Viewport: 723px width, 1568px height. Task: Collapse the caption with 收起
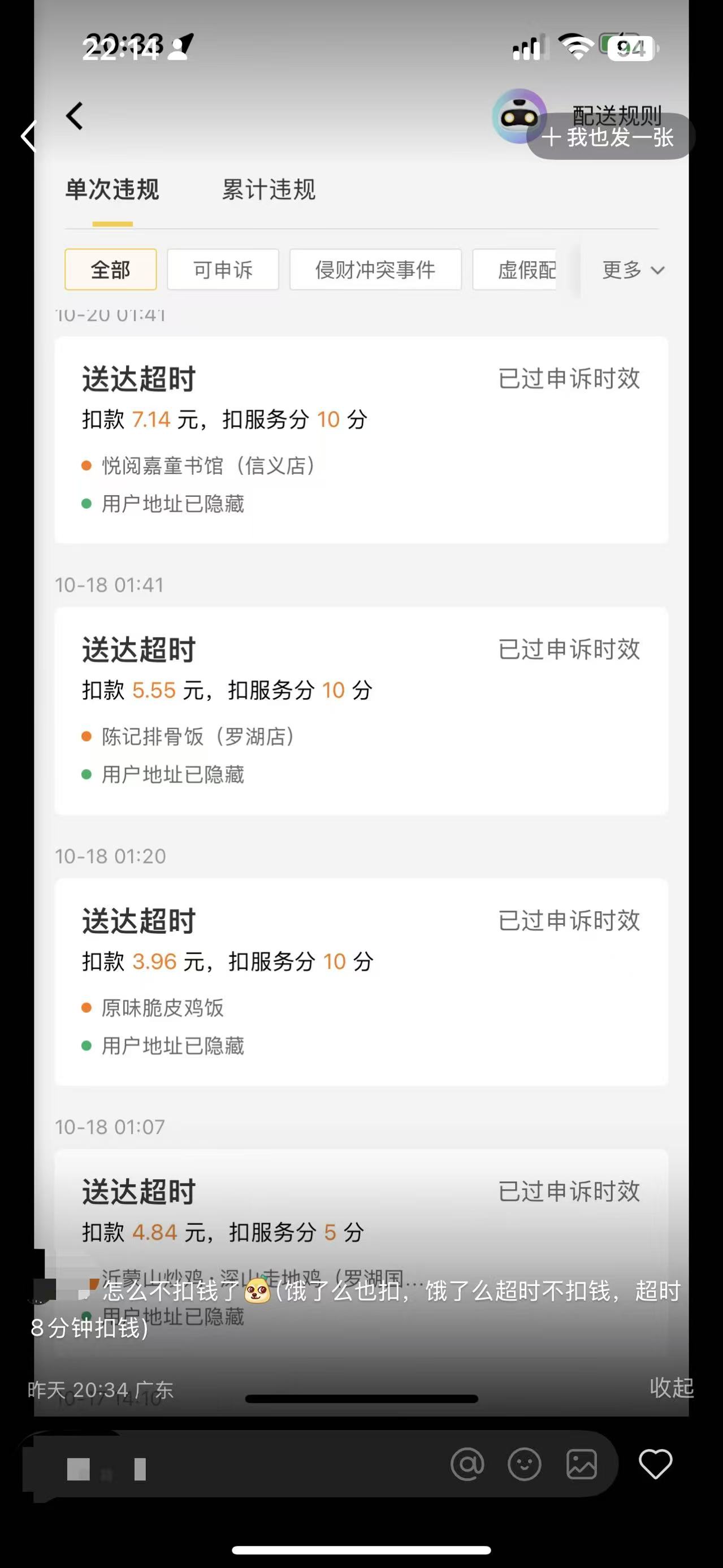pyautogui.click(x=671, y=1387)
